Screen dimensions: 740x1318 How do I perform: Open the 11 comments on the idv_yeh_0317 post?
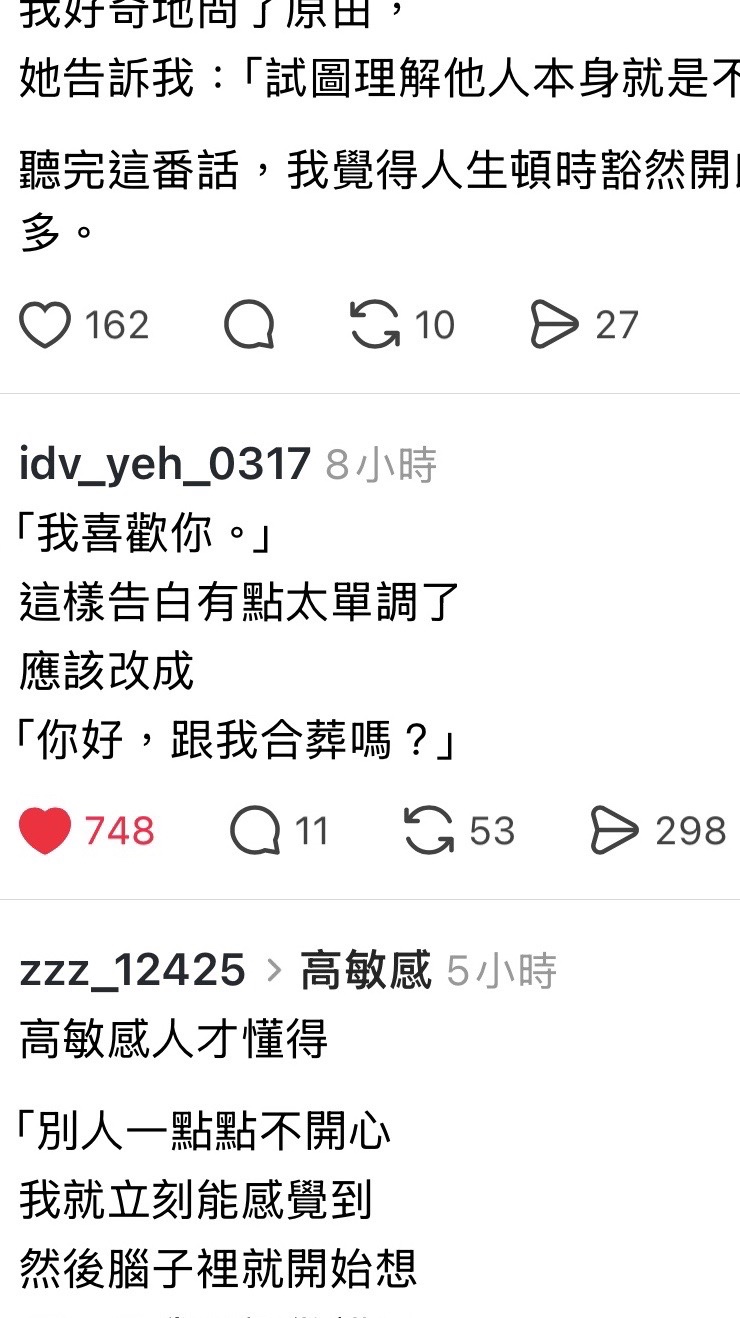[x=255, y=831]
